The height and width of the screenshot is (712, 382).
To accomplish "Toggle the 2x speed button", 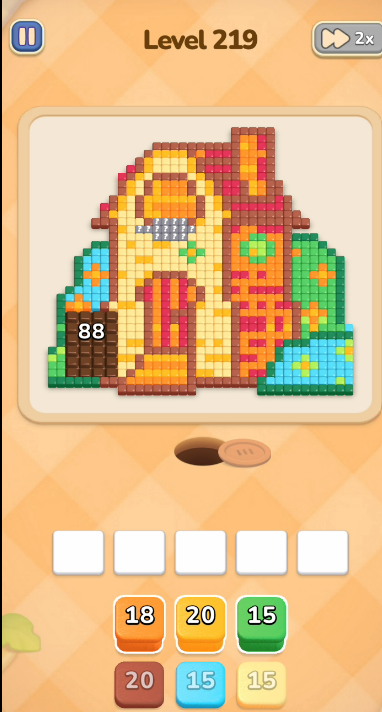I will point(348,39).
